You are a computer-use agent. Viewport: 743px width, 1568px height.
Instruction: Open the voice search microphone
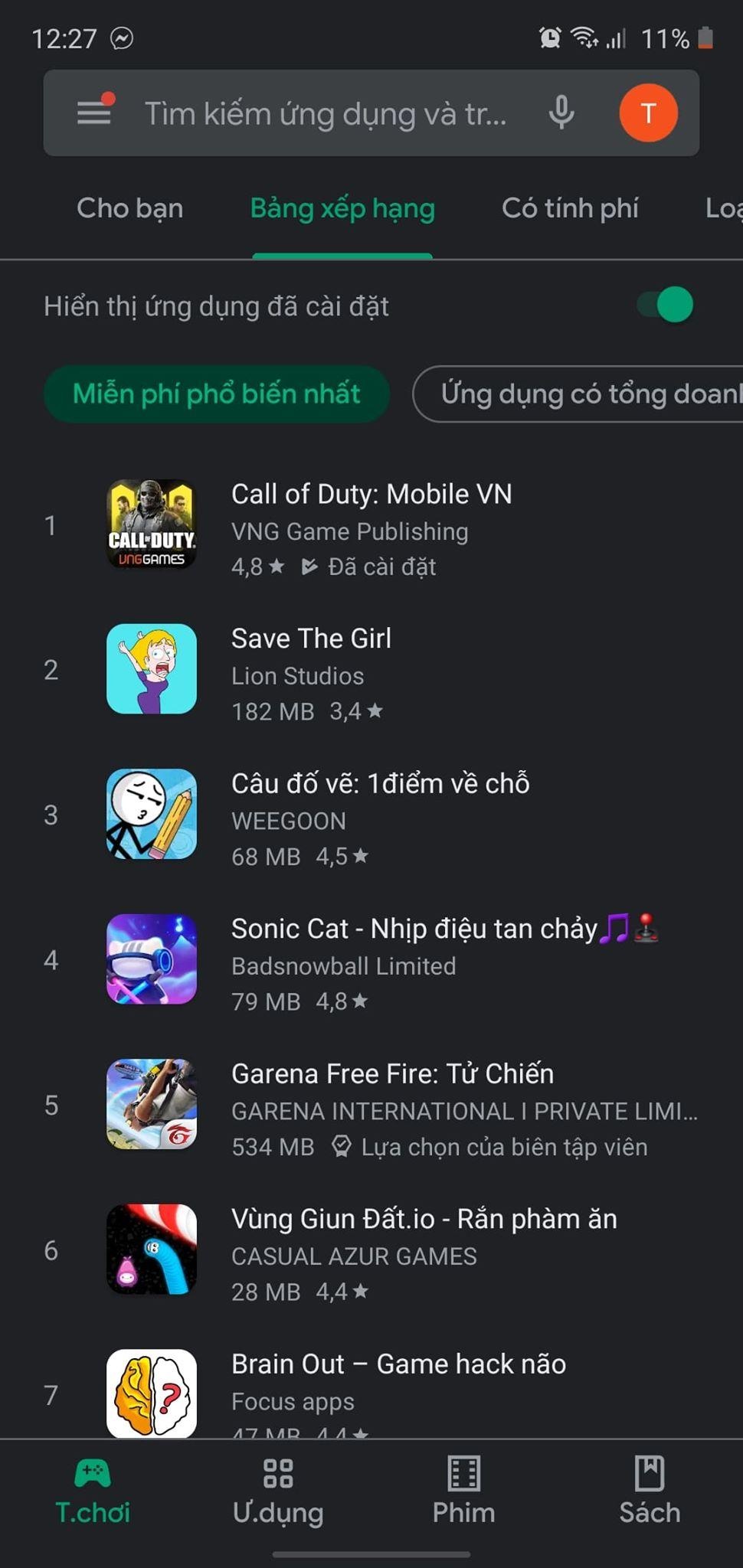coord(561,113)
